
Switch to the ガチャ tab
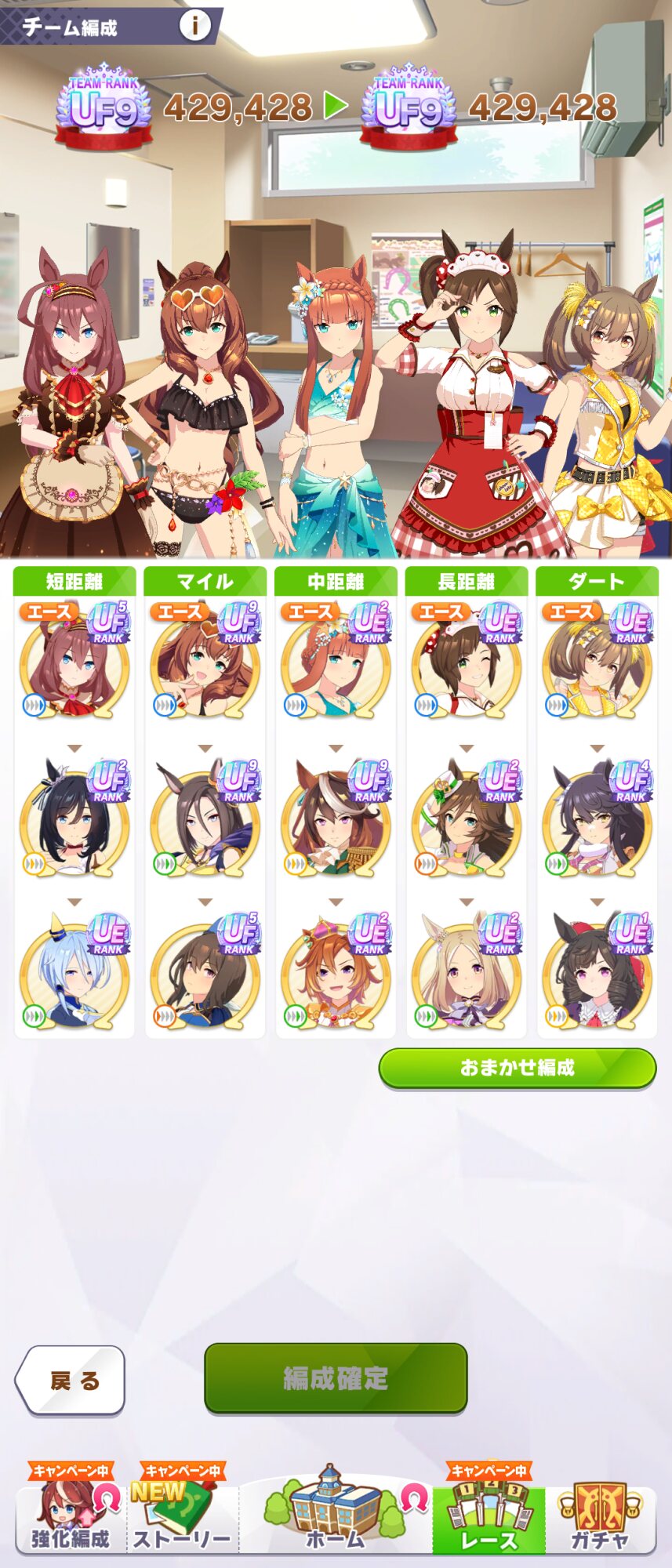600,1513
